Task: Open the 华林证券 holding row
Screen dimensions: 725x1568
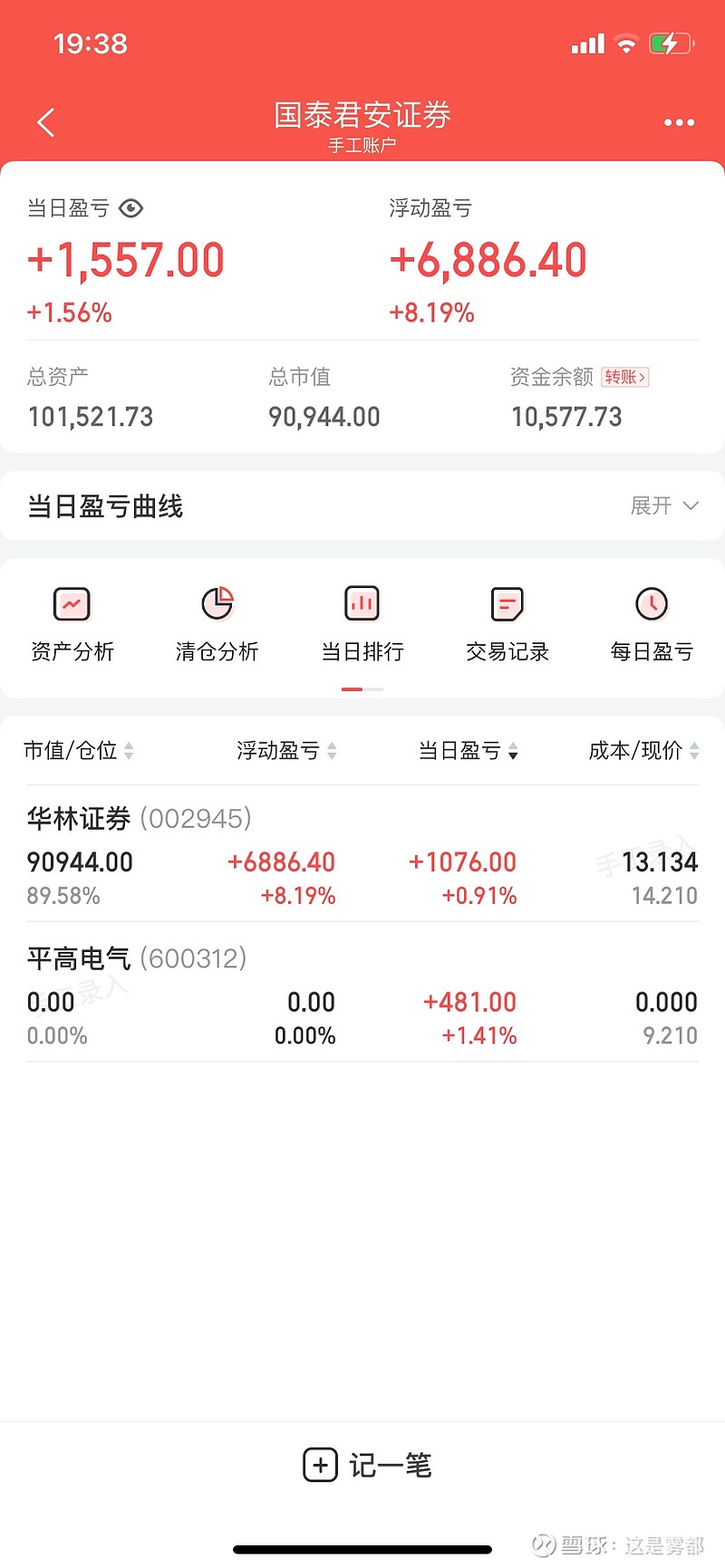Action: (362, 855)
